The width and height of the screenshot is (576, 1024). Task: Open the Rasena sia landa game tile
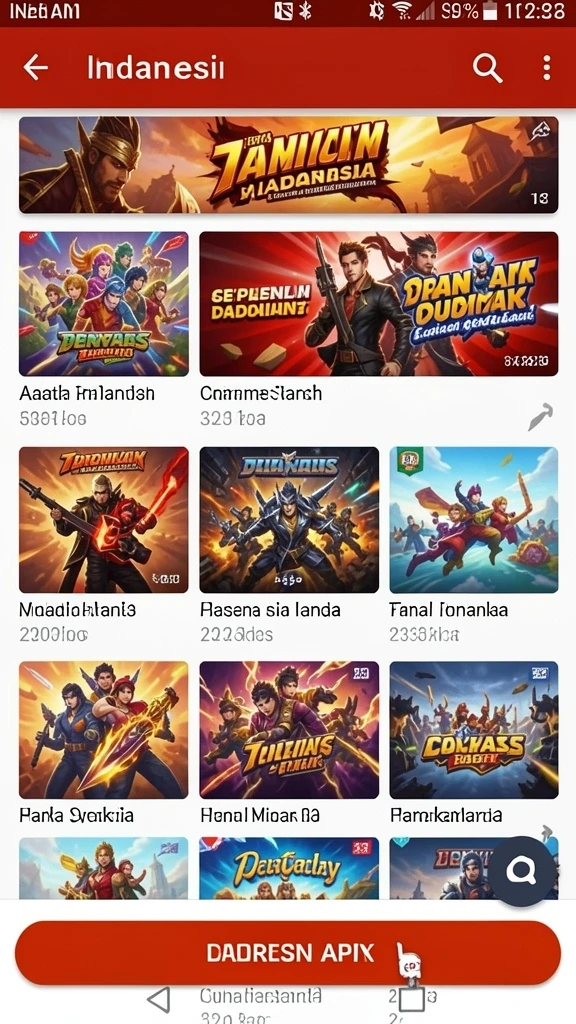pyautogui.click(x=289, y=520)
